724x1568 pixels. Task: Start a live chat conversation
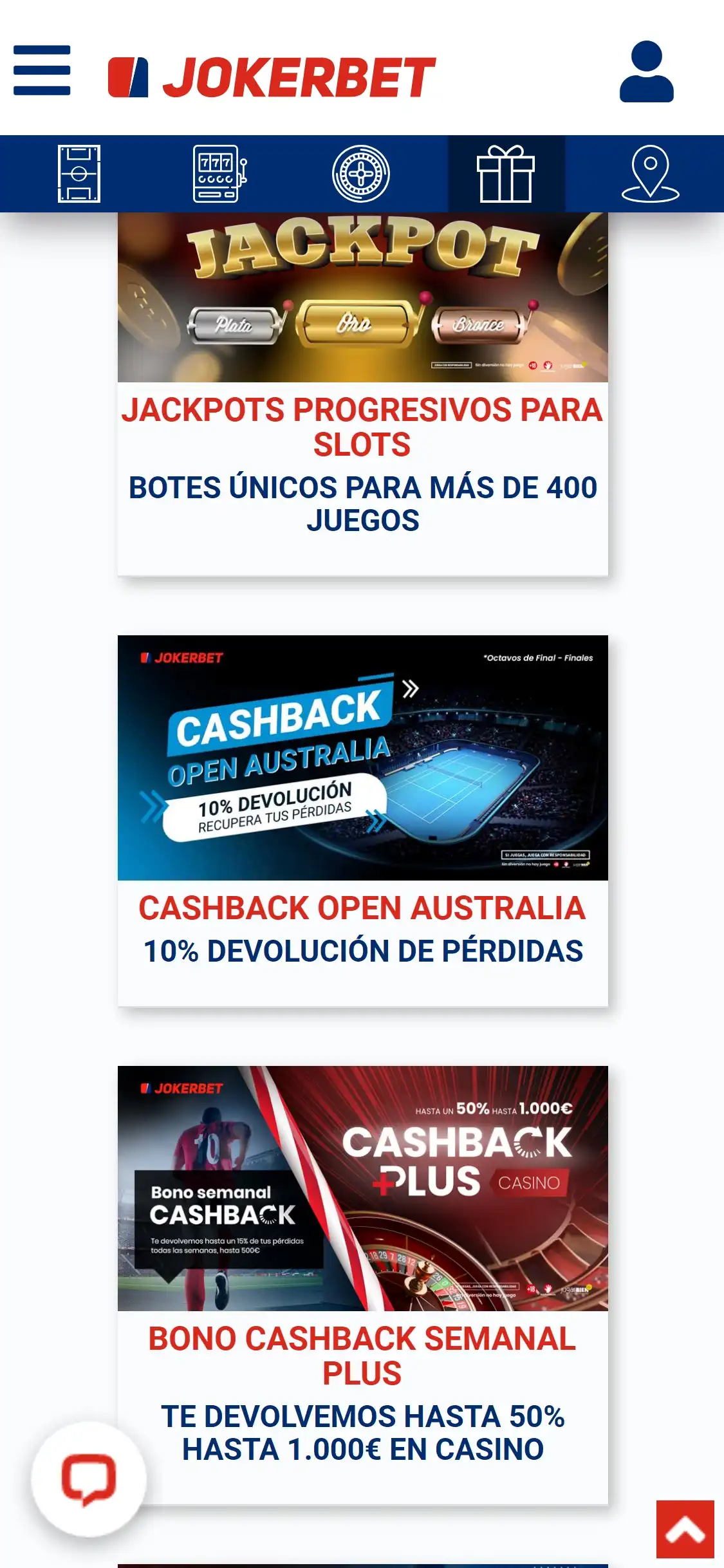pos(89,1479)
